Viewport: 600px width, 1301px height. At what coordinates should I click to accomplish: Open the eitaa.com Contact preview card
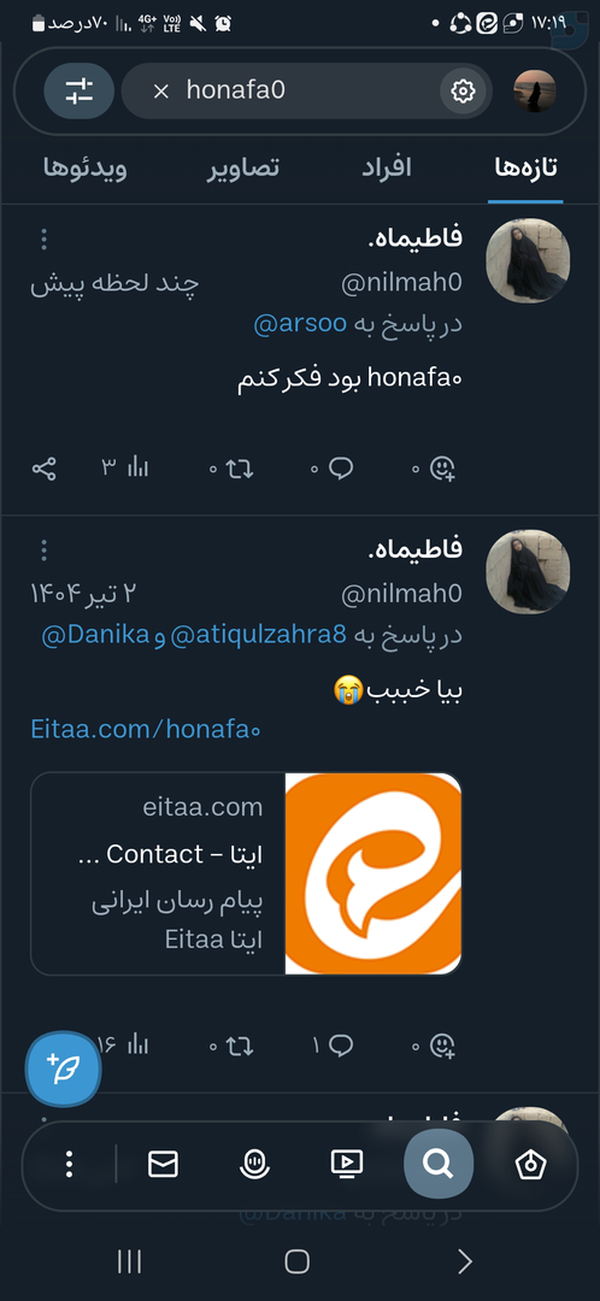coord(246,873)
